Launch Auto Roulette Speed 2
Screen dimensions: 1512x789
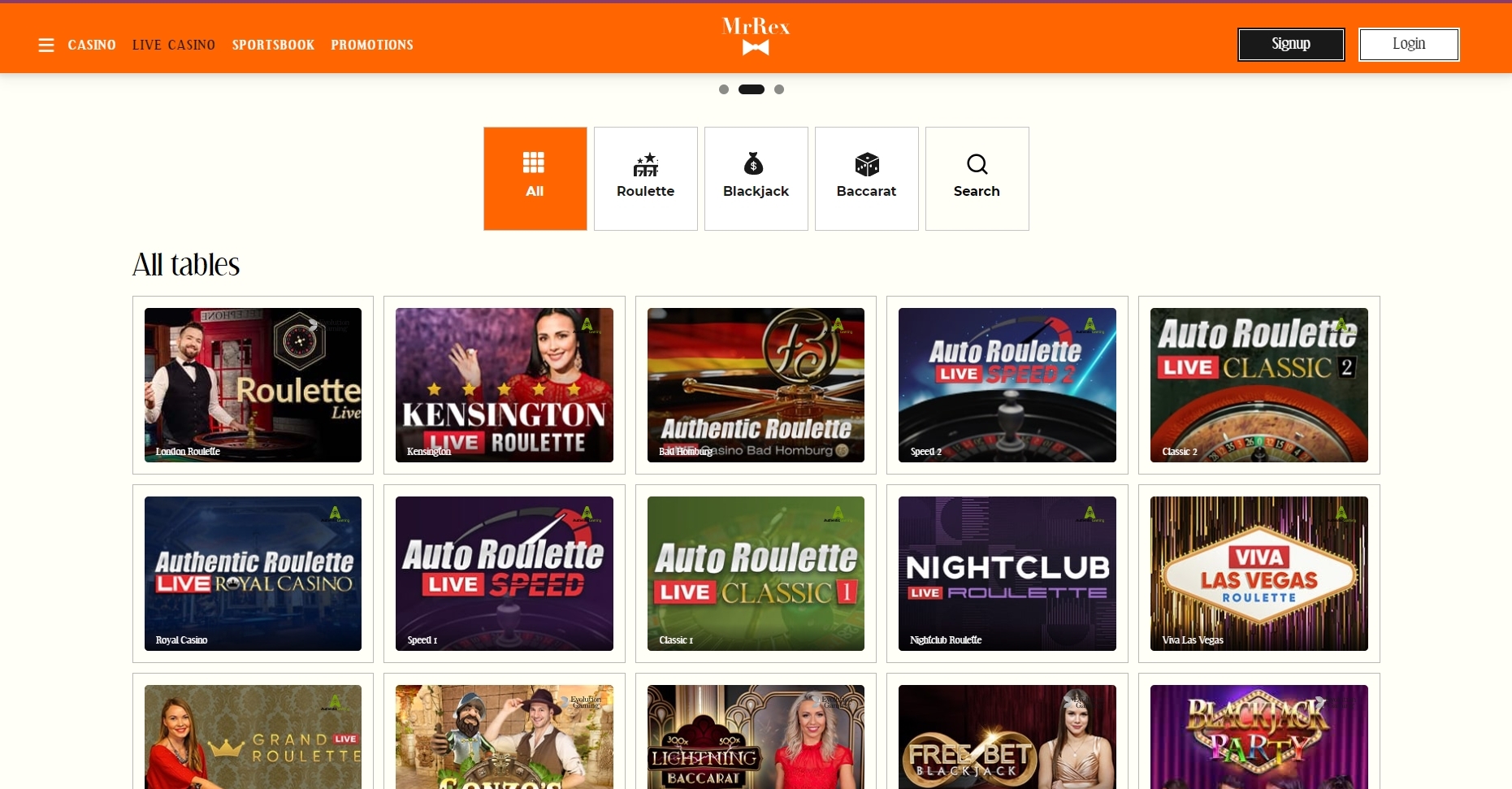pyautogui.click(x=1007, y=385)
